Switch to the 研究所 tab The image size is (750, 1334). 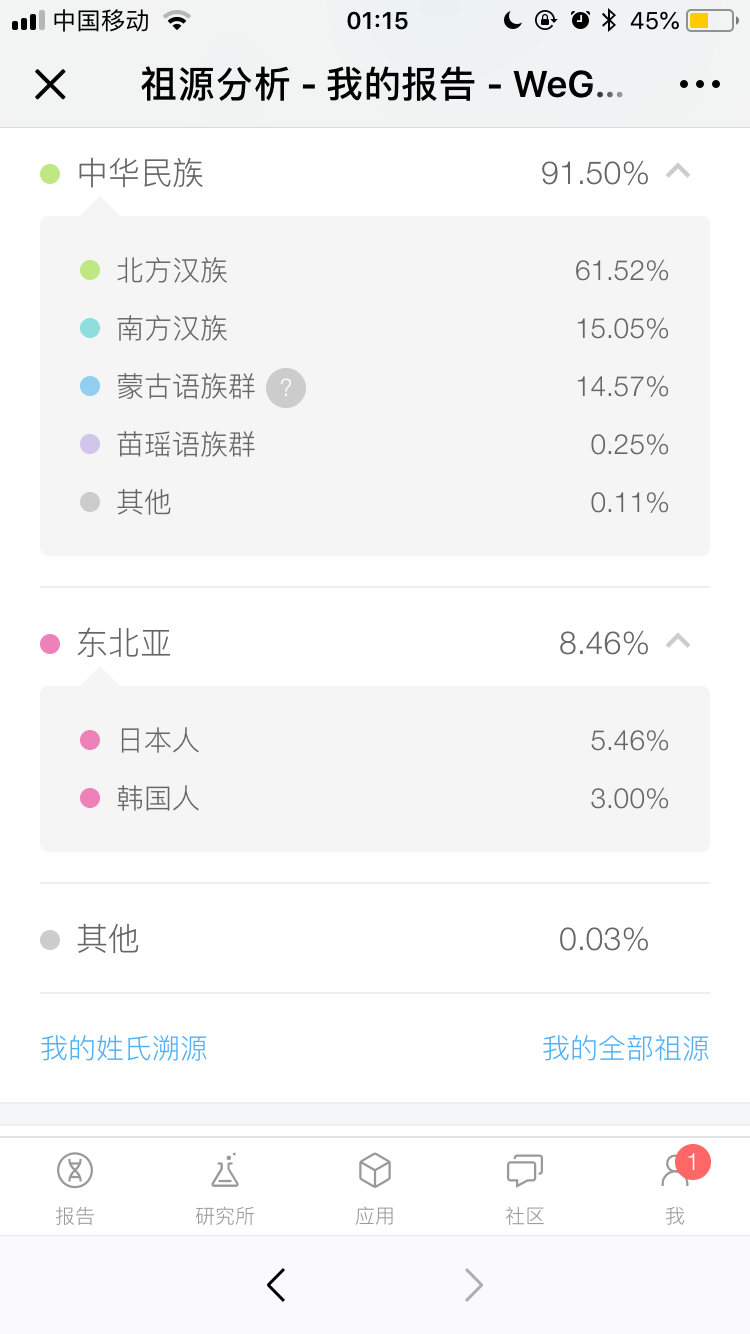coord(225,1188)
